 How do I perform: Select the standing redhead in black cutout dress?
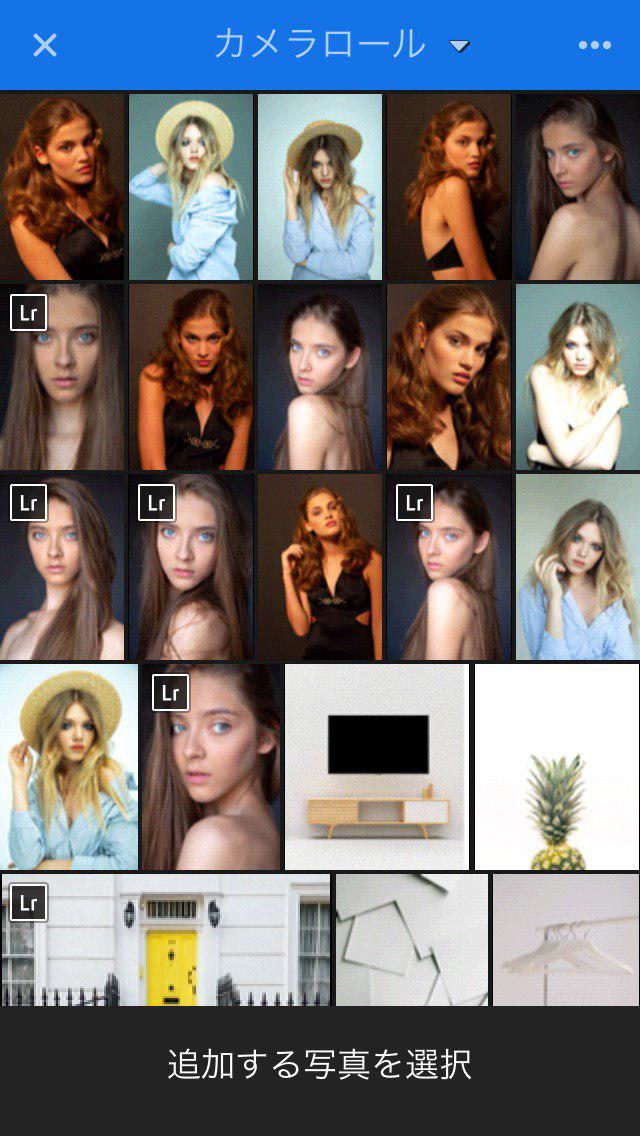click(x=320, y=567)
